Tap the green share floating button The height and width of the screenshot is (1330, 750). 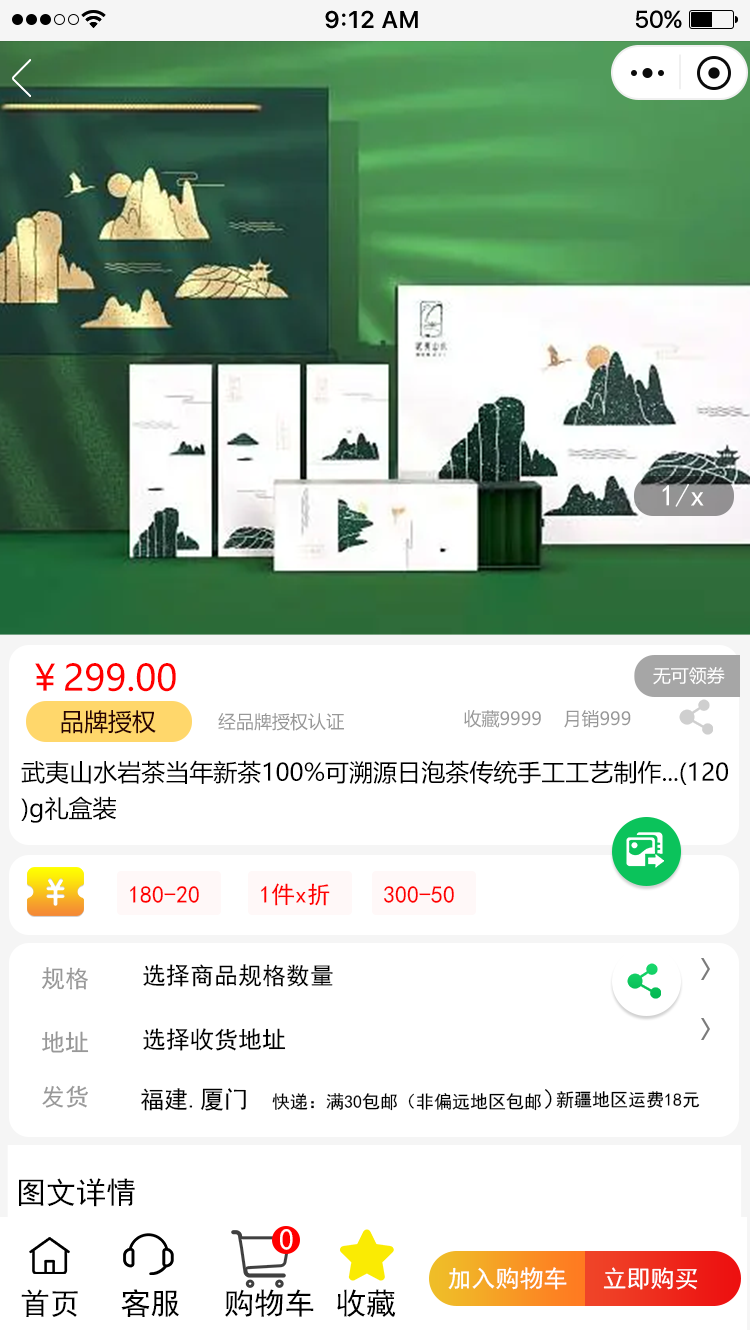tap(646, 982)
